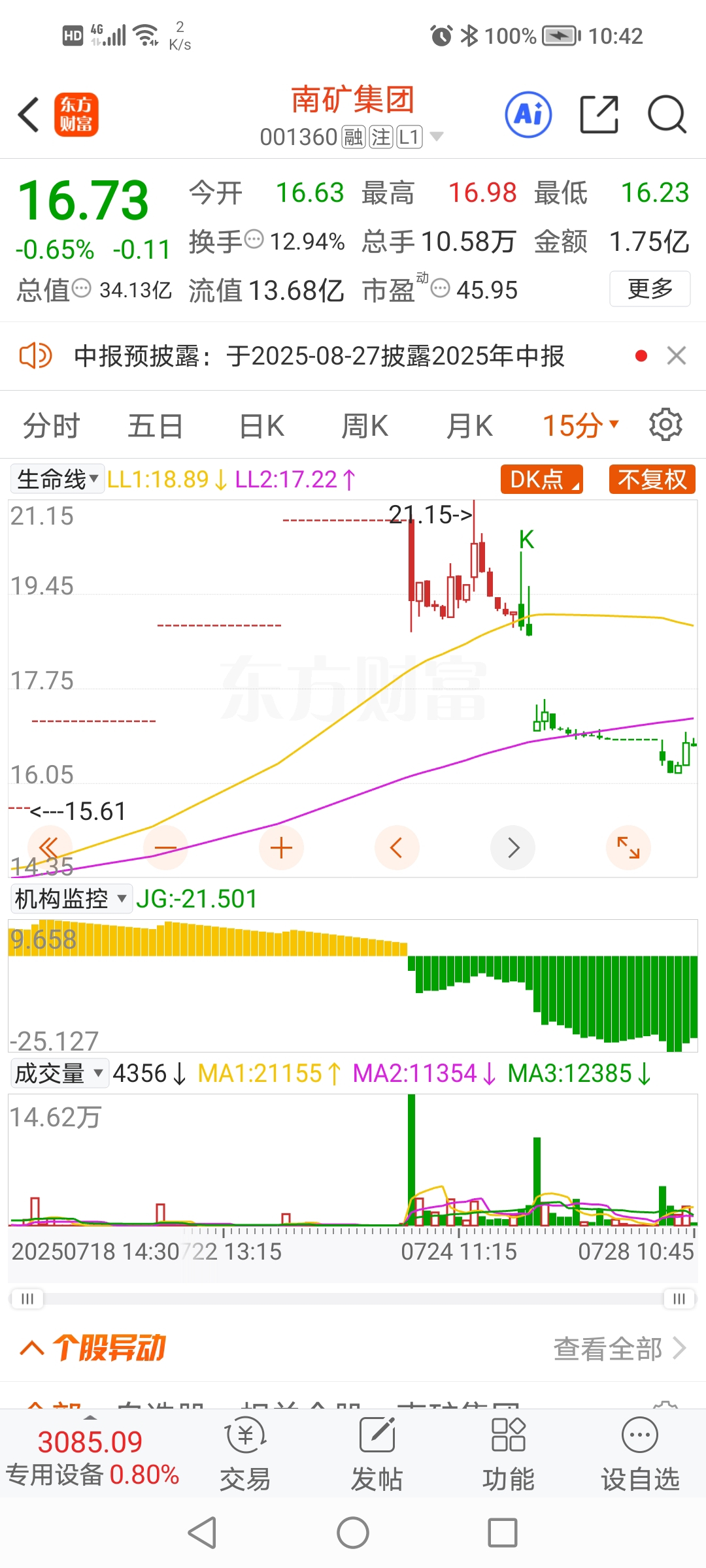
Task: Open chart settings gear
Action: (x=665, y=425)
